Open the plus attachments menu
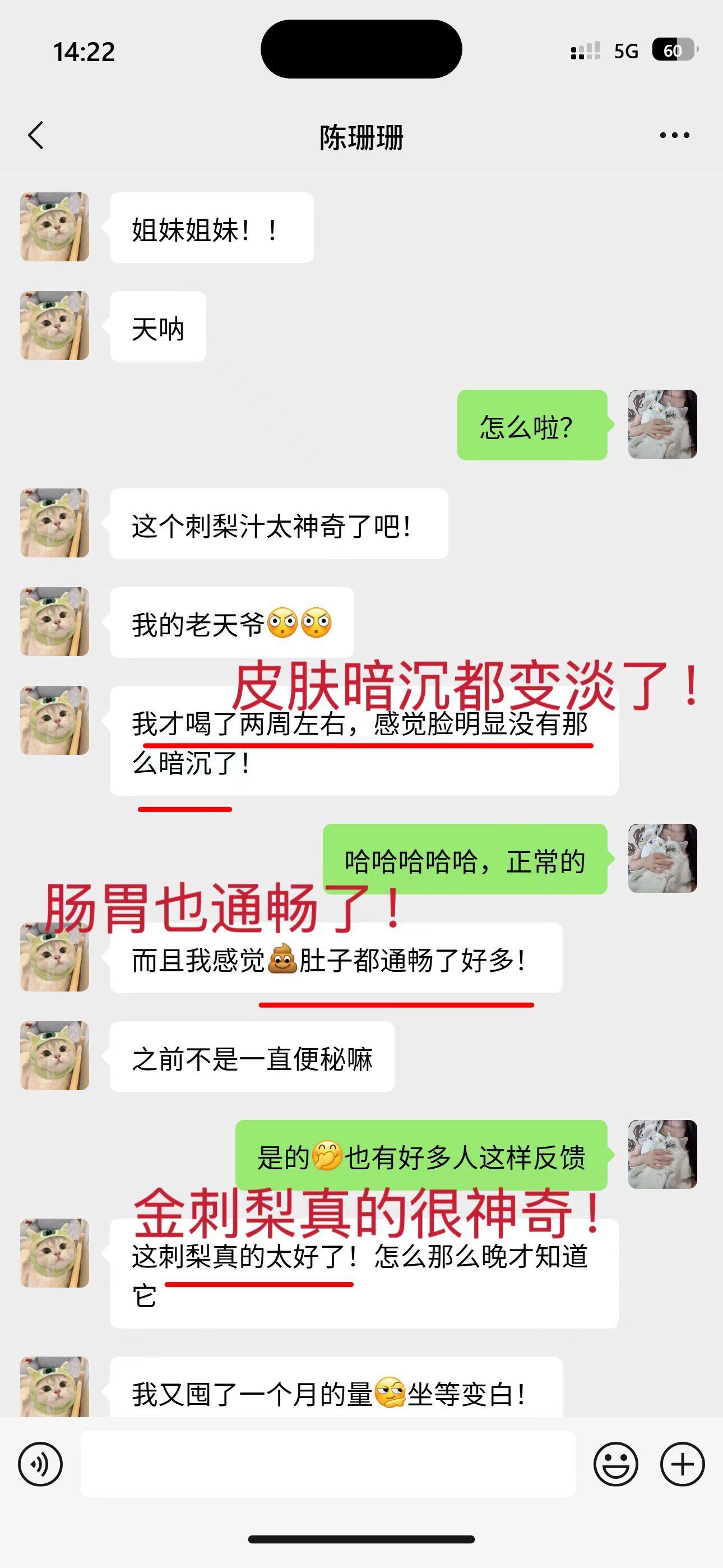 (682, 1464)
